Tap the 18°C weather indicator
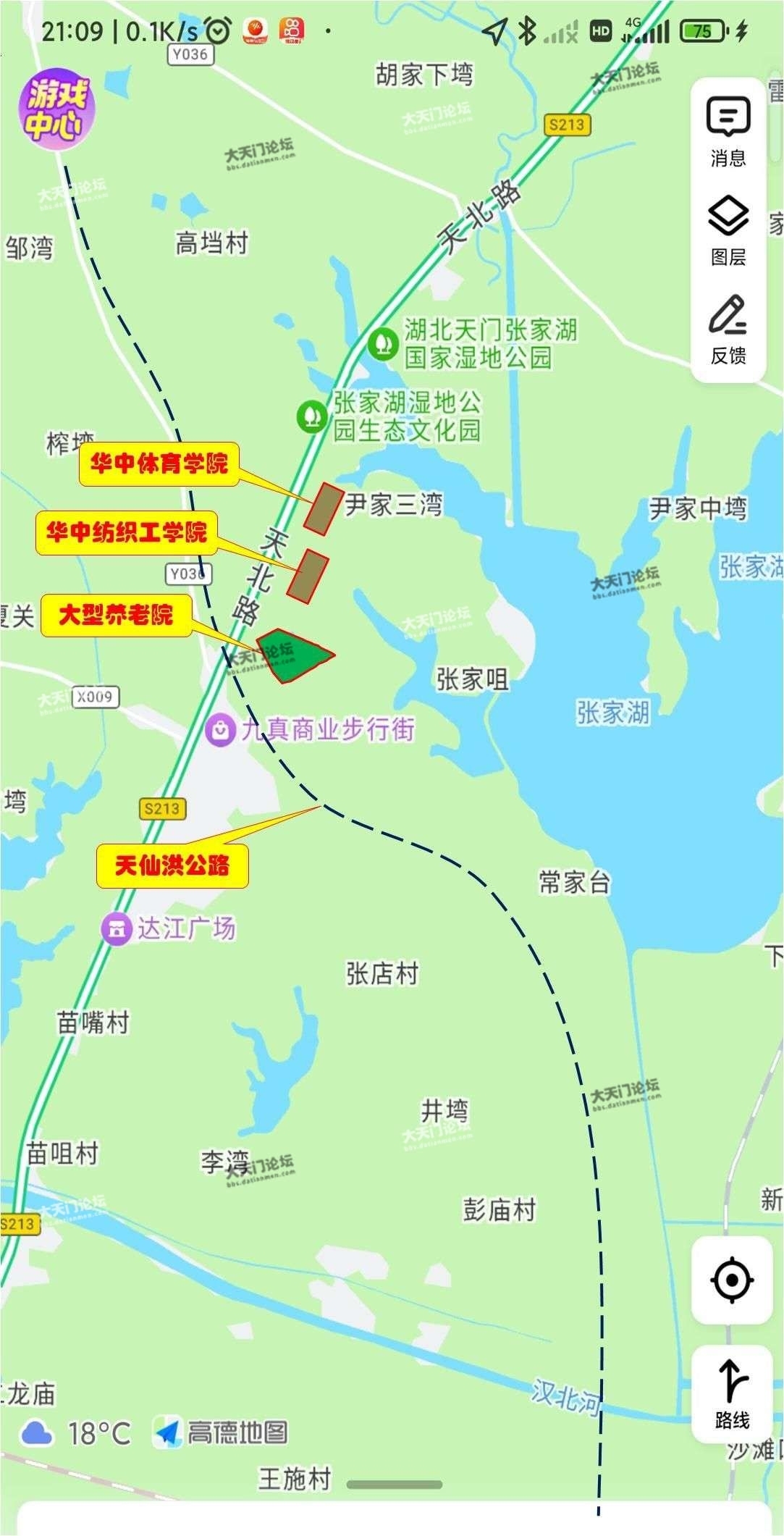The image size is (784, 1536). [77, 1433]
